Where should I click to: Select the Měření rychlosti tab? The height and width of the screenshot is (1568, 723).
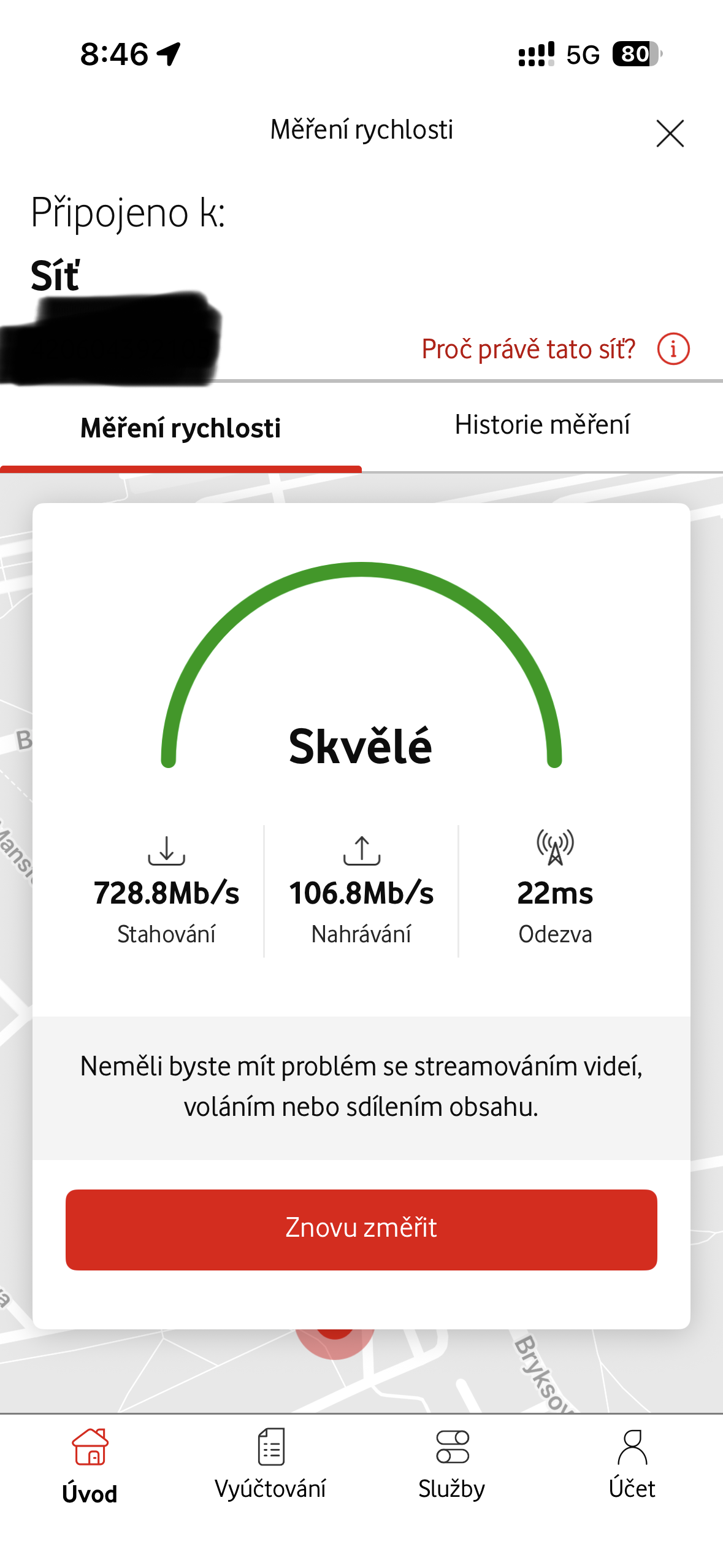180,428
